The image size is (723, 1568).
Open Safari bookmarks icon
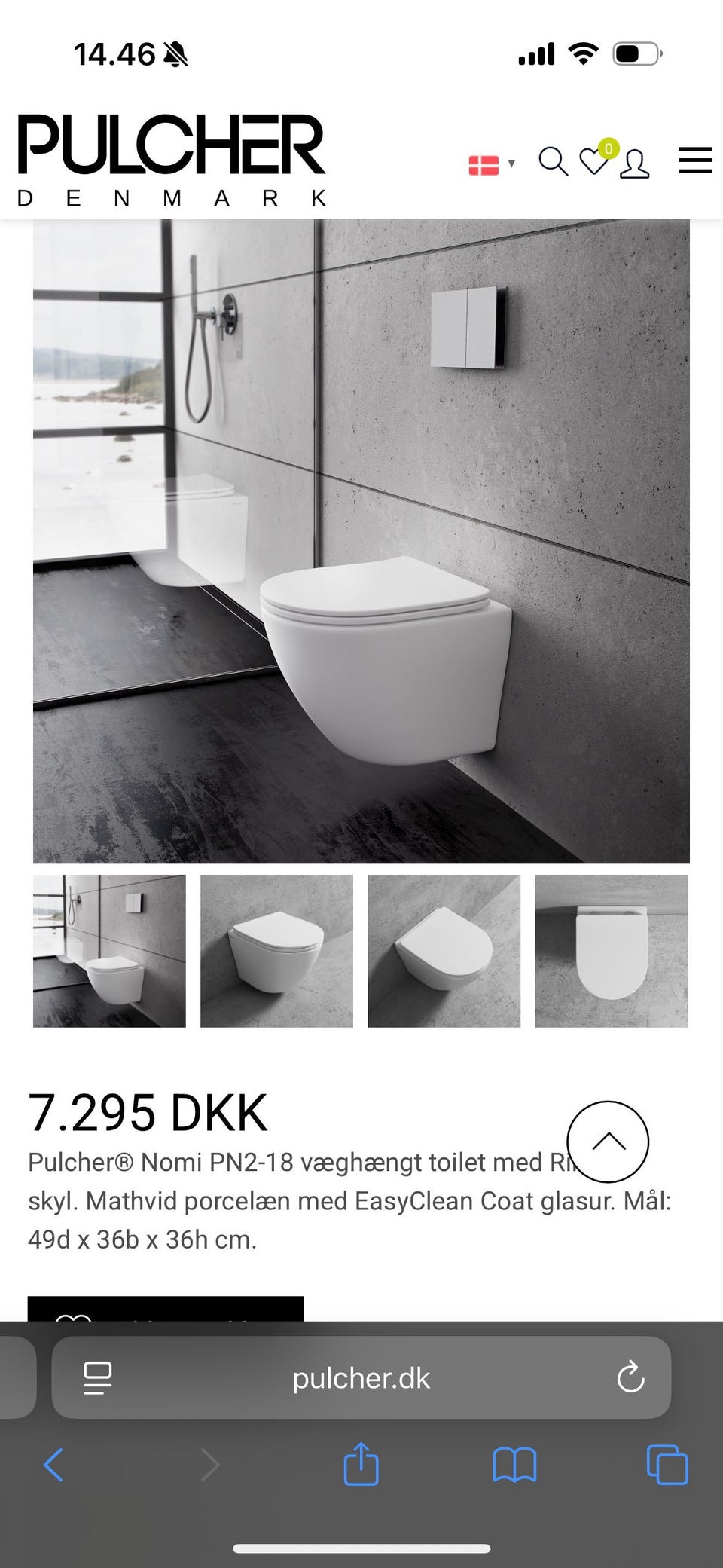point(515,1465)
